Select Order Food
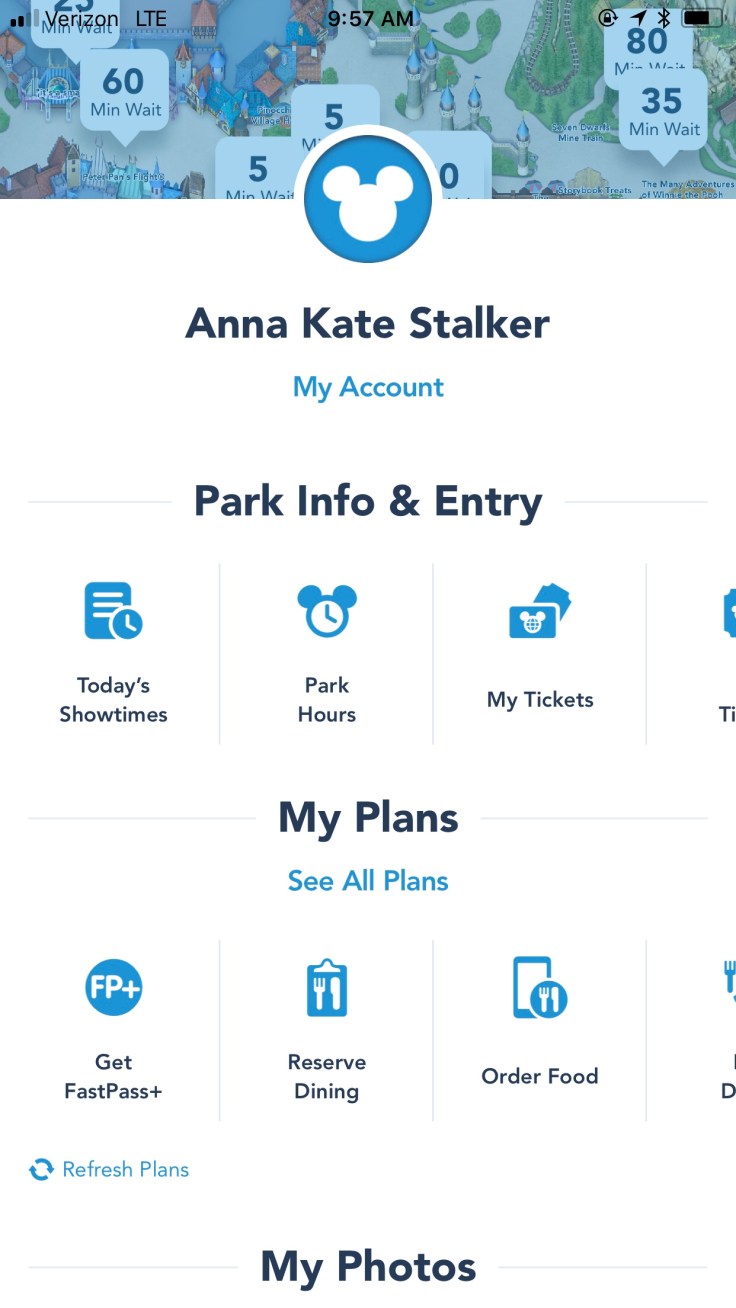This screenshot has width=736, height=1308. click(539, 1028)
